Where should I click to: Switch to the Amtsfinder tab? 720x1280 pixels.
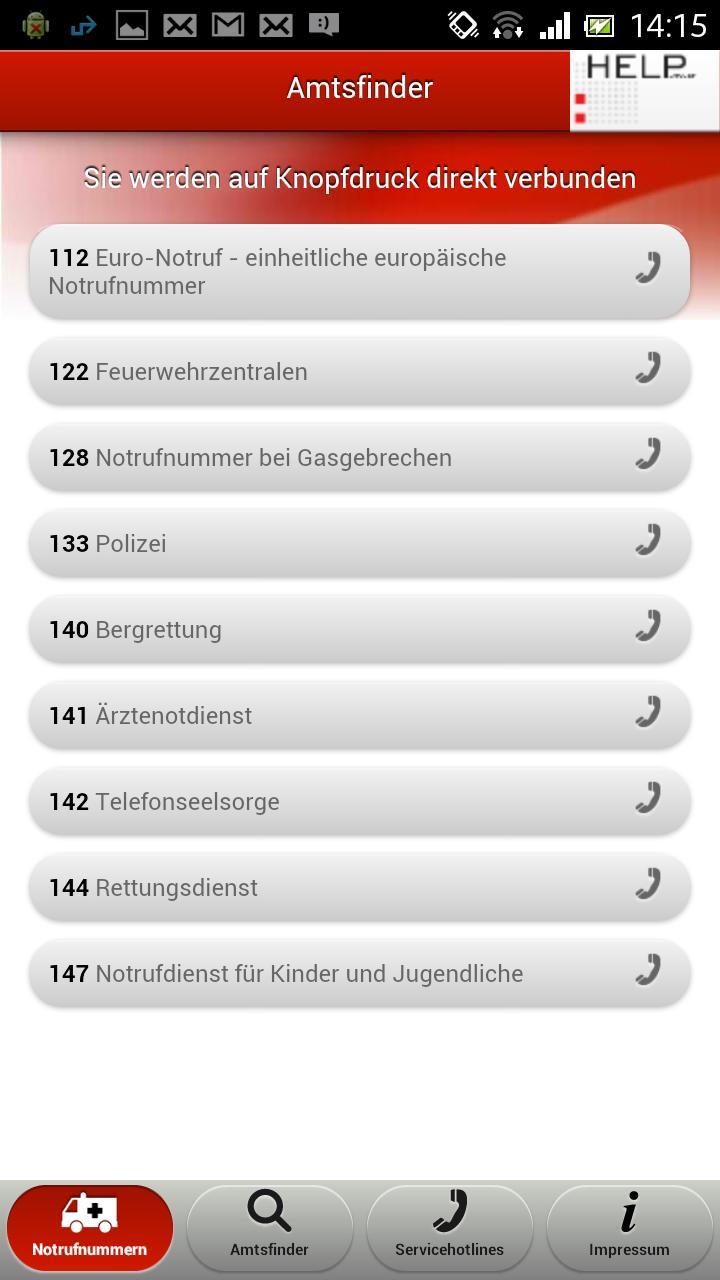click(x=270, y=1228)
